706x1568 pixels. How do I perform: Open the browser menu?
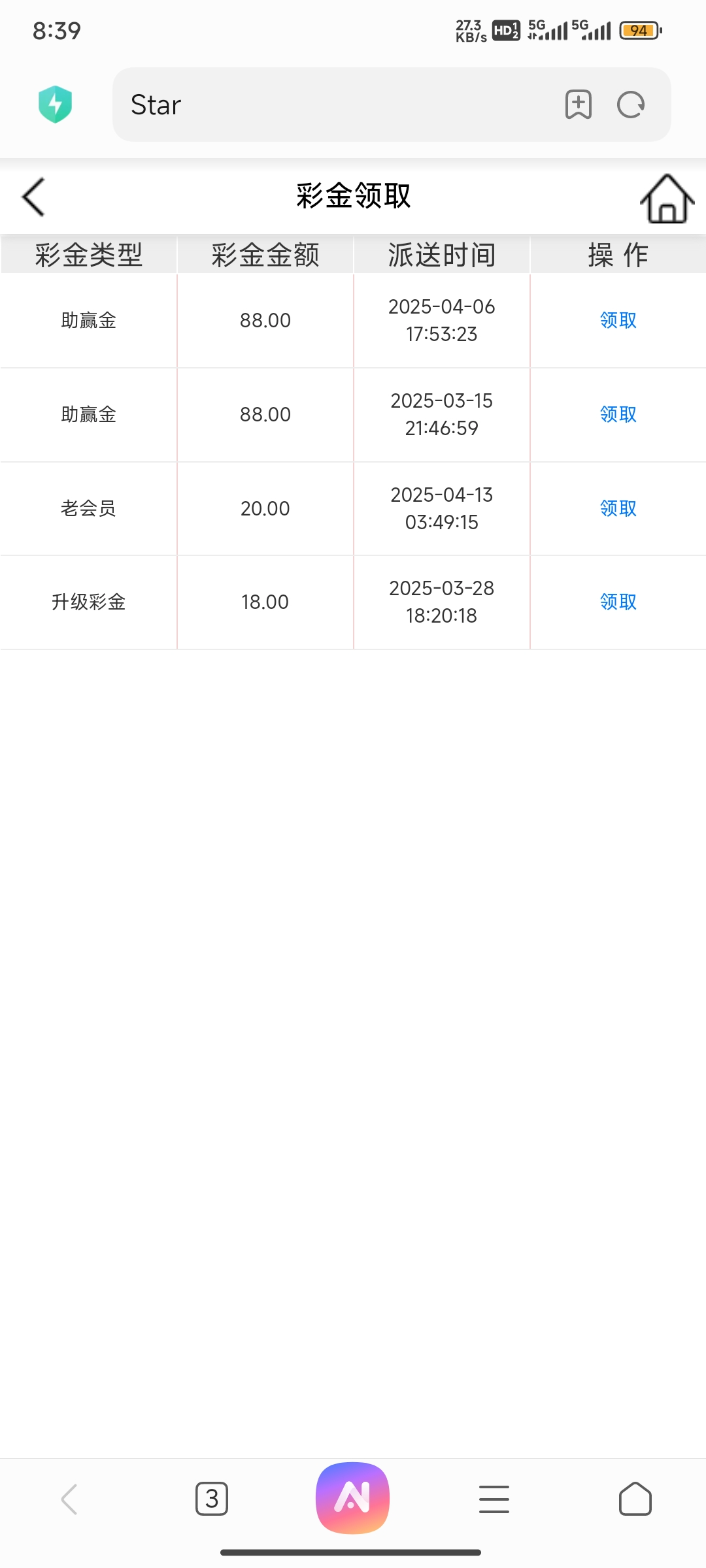tap(494, 1499)
